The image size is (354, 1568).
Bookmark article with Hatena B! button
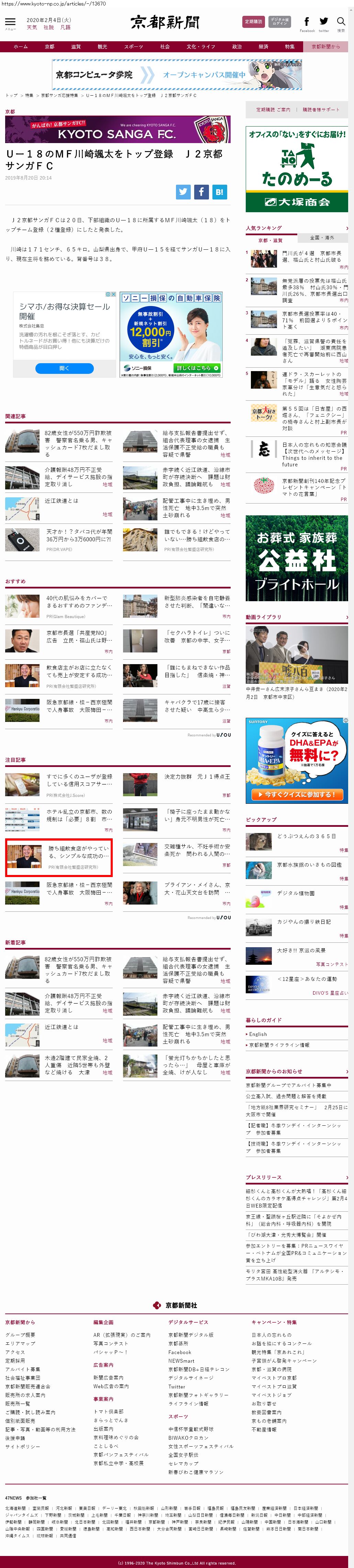219,192
